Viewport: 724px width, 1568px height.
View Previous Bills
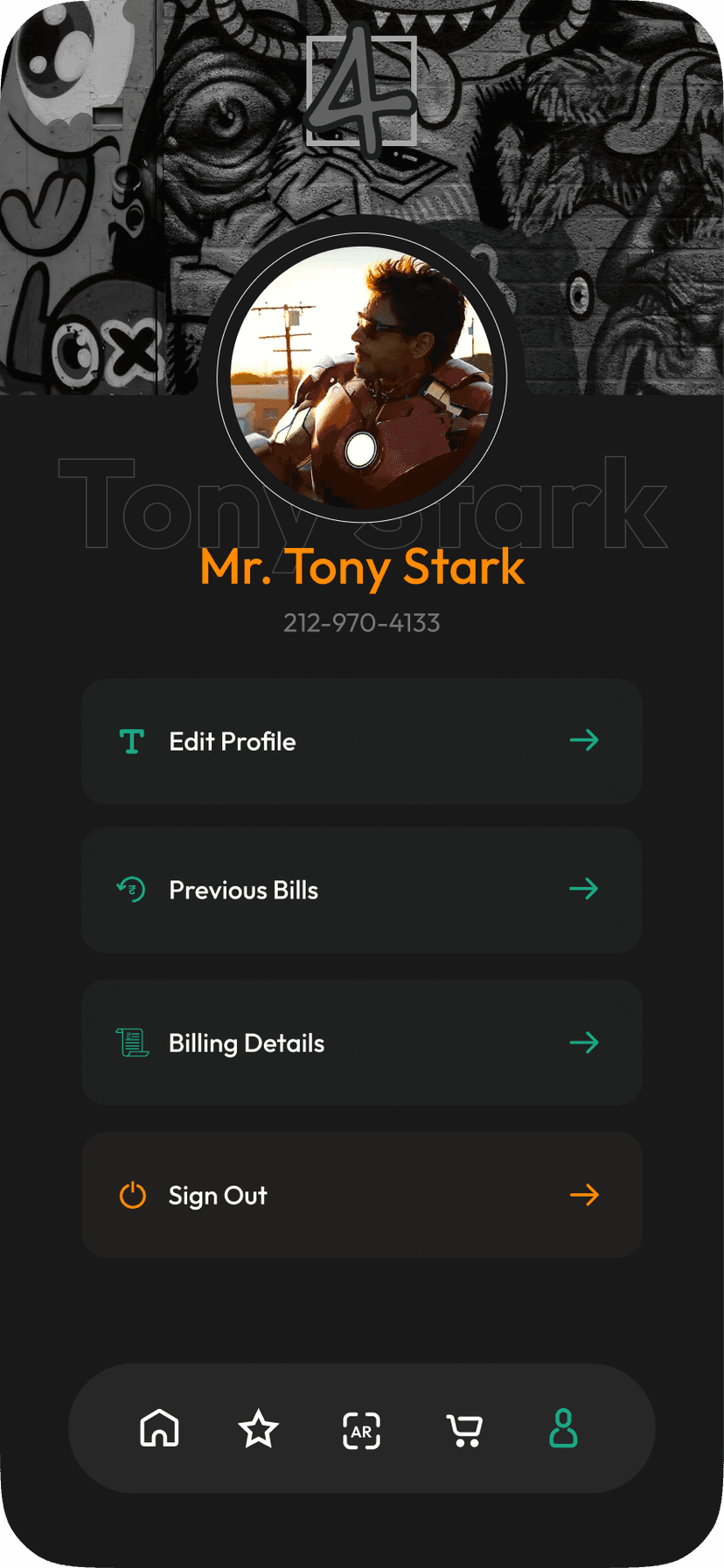(361, 890)
